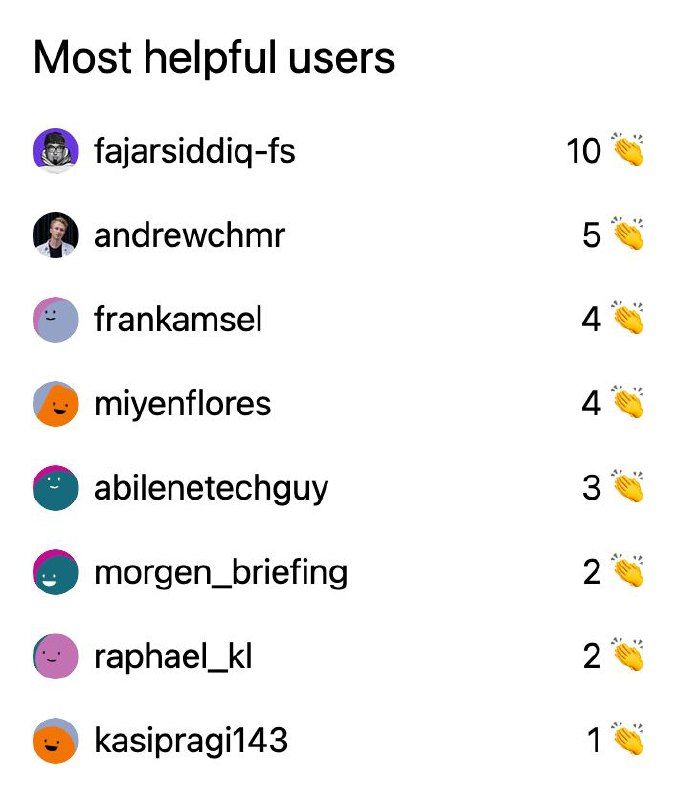View andrewchmr's profile
Screen dimensions: 699x800
pos(189,236)
